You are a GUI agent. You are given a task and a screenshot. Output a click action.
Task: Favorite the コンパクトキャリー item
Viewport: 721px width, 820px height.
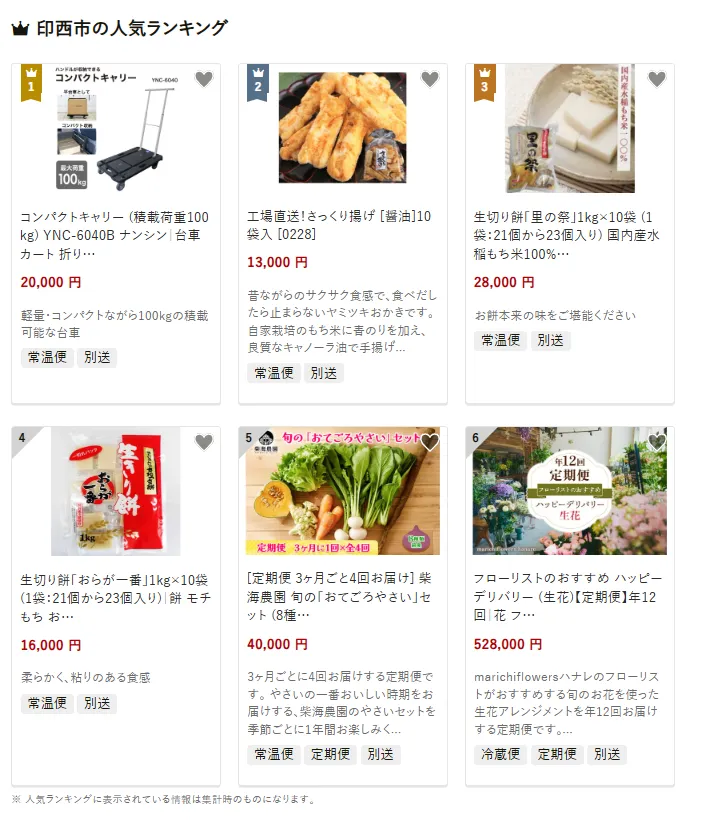point(204,80)
